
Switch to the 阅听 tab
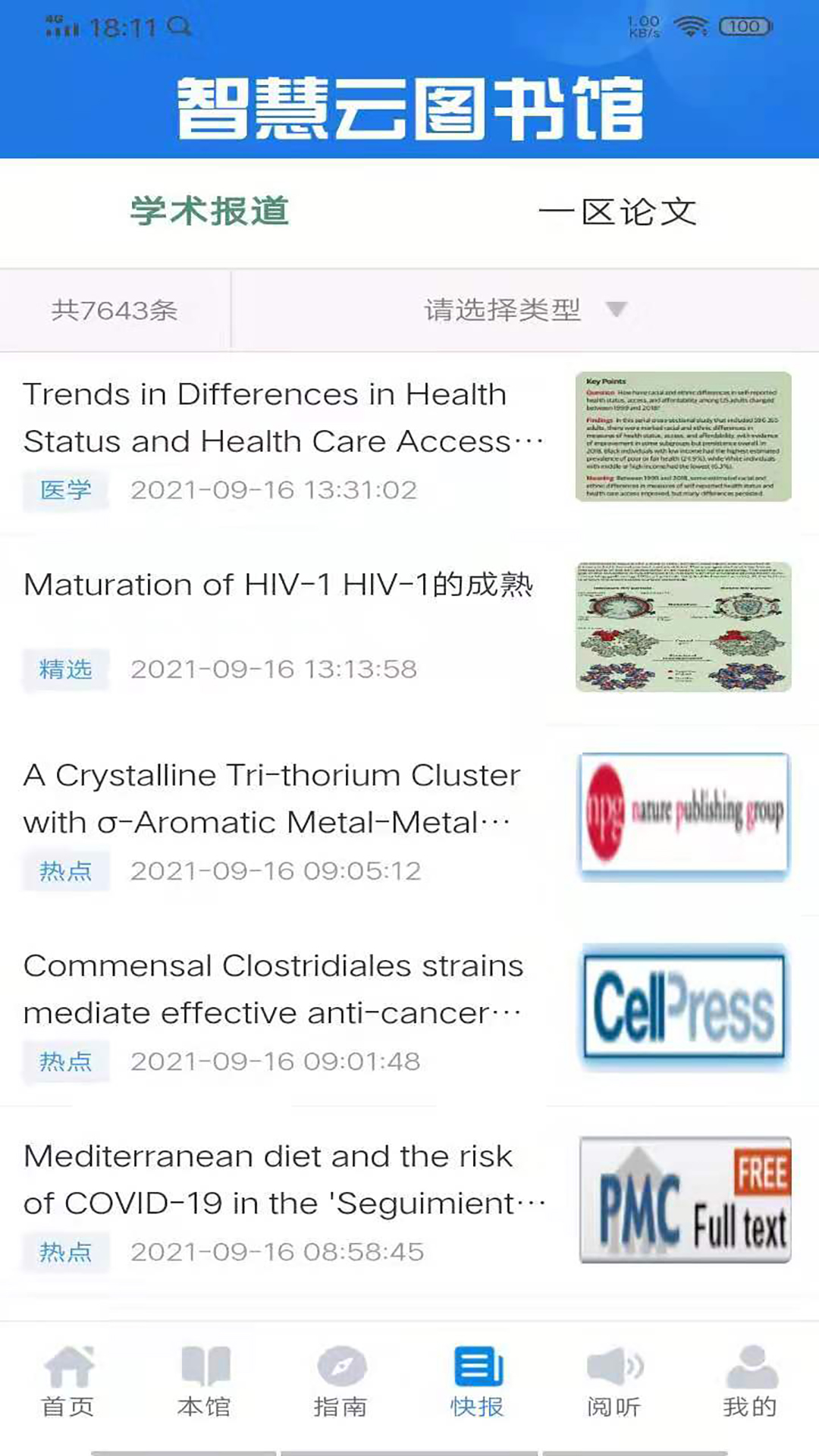(x=614, y=1382)
